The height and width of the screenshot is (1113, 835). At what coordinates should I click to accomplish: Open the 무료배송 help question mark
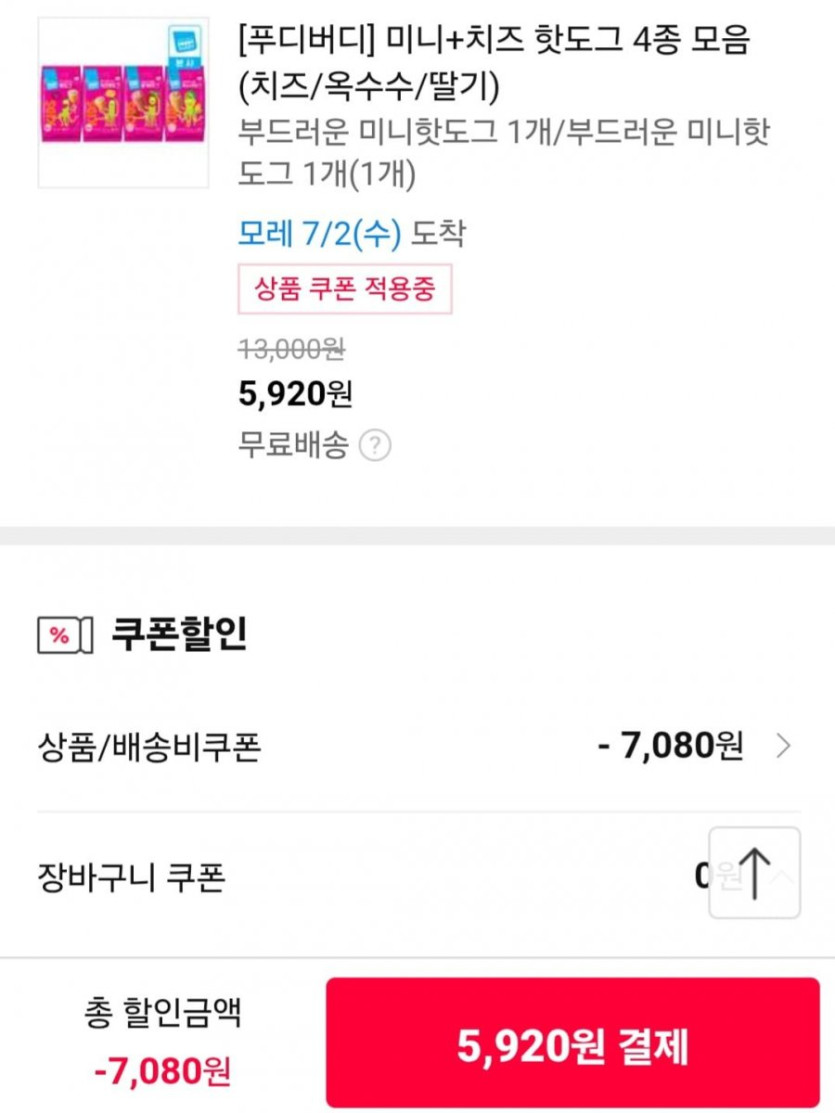click(x=375, y=445)
